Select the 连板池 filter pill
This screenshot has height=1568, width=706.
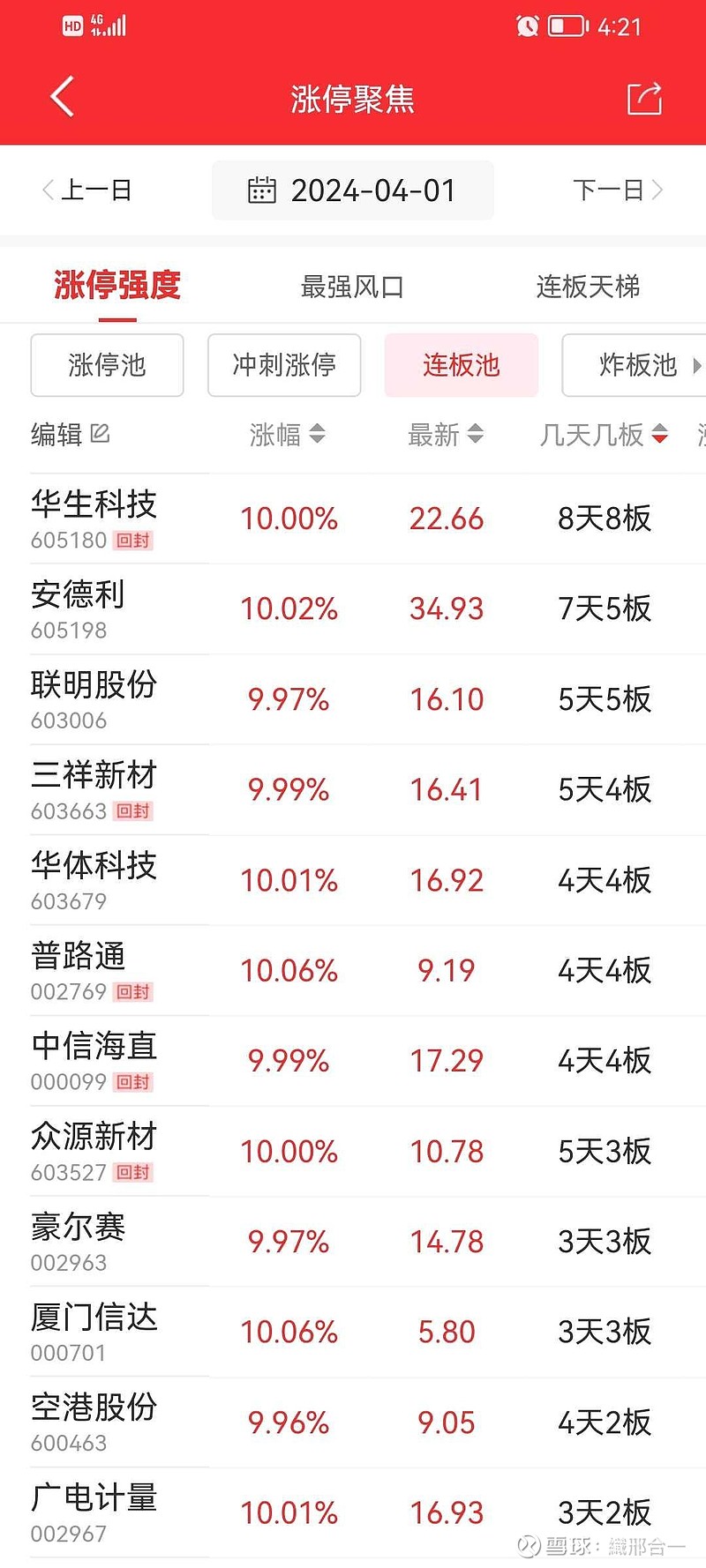[462, 365]
